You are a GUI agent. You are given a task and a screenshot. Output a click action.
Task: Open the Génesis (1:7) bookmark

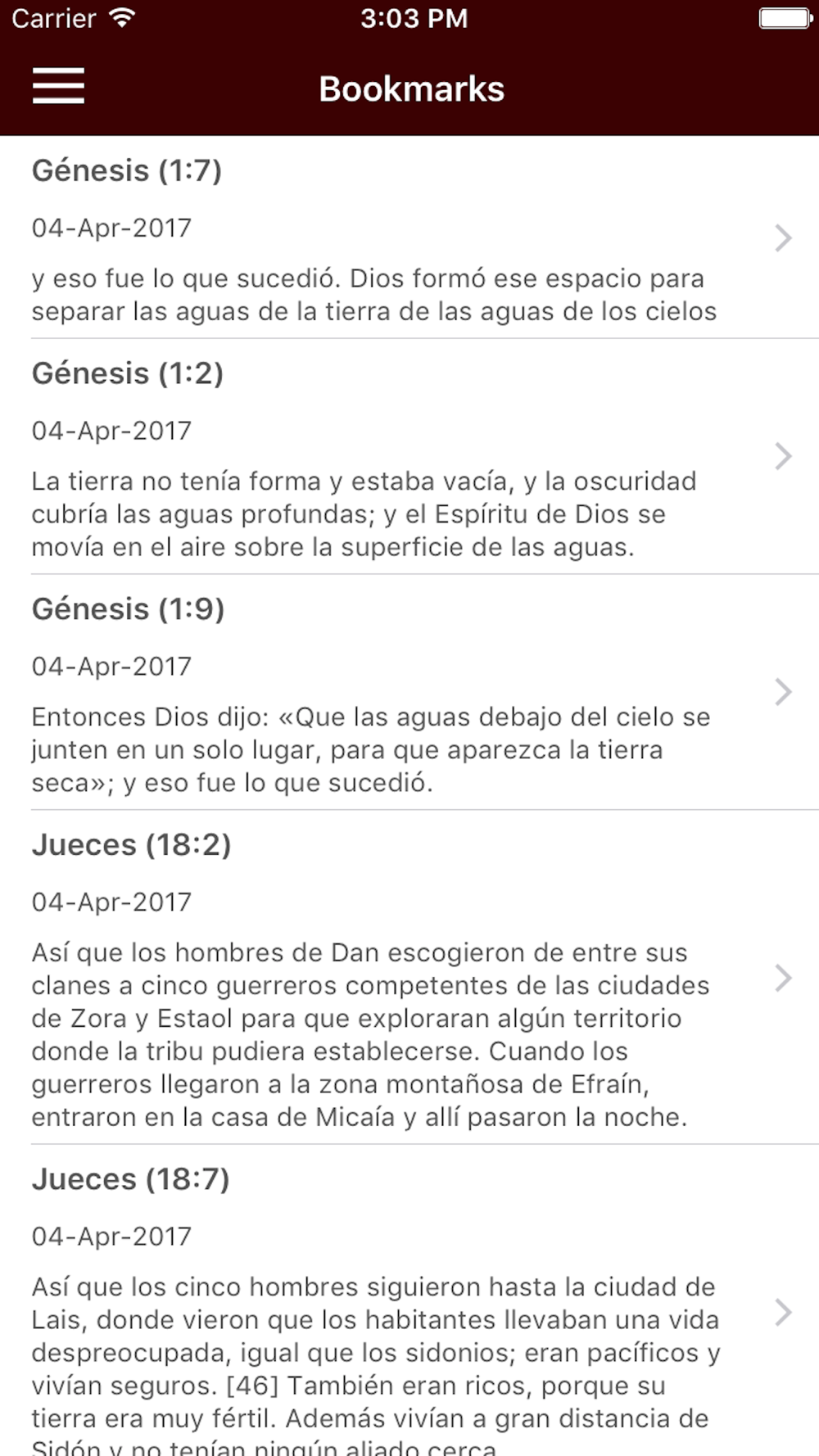click(409, 237)
